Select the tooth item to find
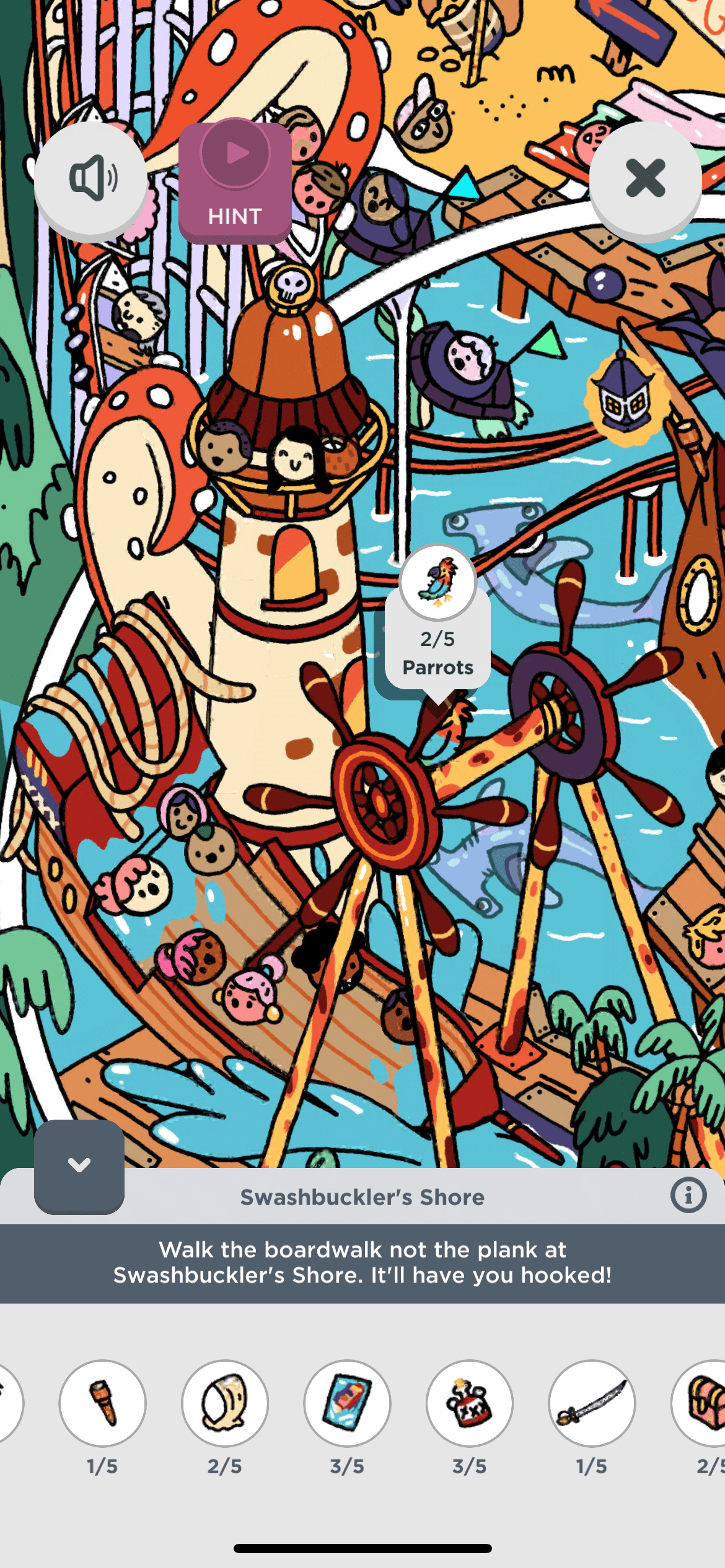This screenshot has width=725, height=1568. click(225, 1403)
